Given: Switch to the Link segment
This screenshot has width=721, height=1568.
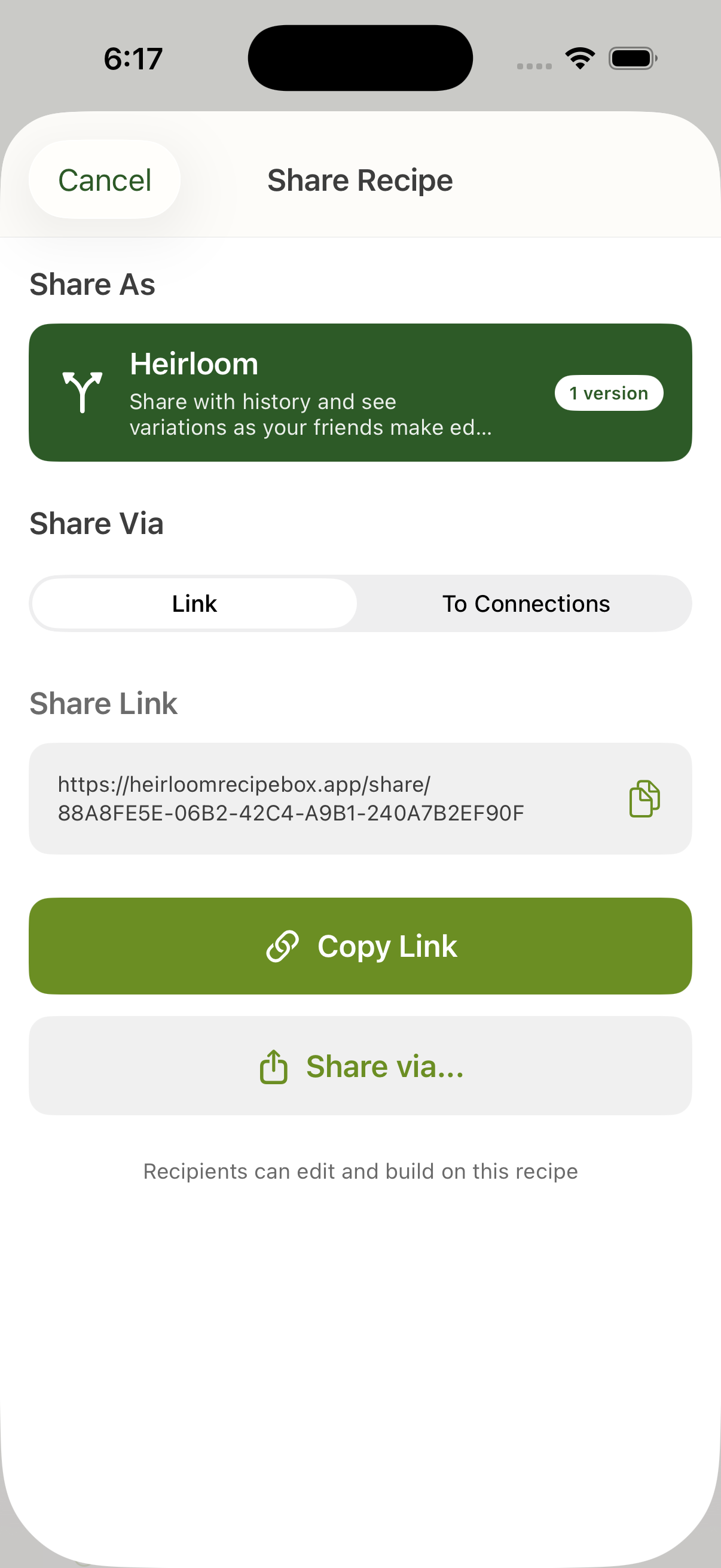Looking at the screenshot, I should click(x=194, y=603).
